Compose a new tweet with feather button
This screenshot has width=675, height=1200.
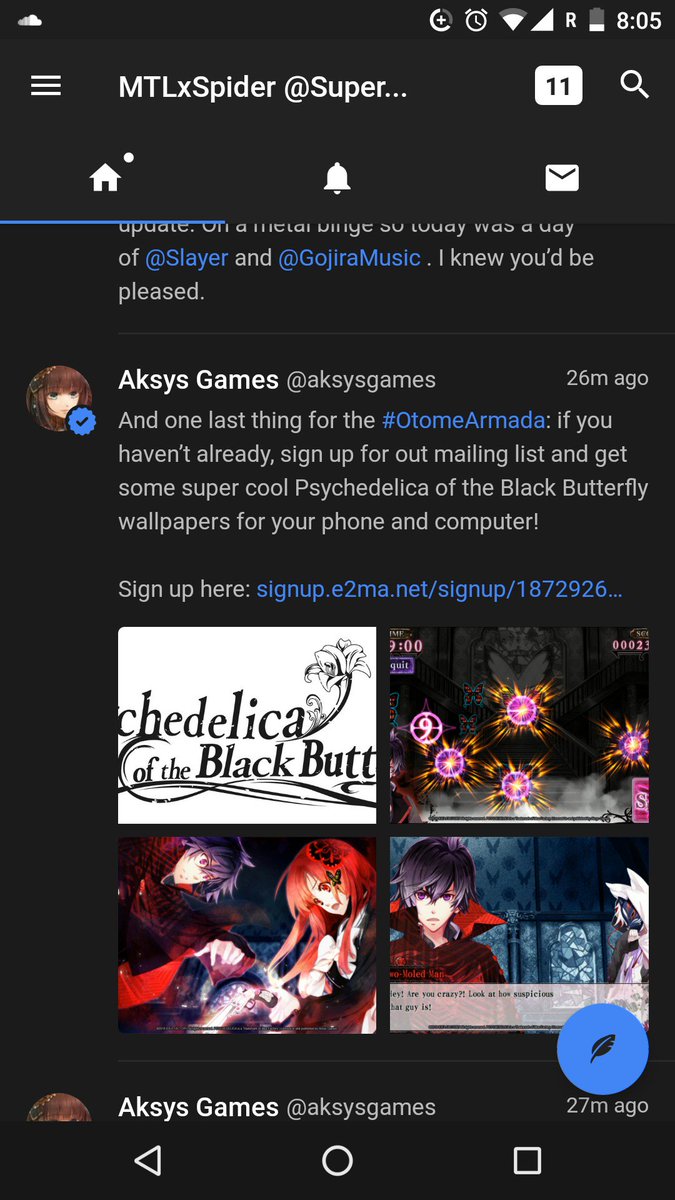602,1049
